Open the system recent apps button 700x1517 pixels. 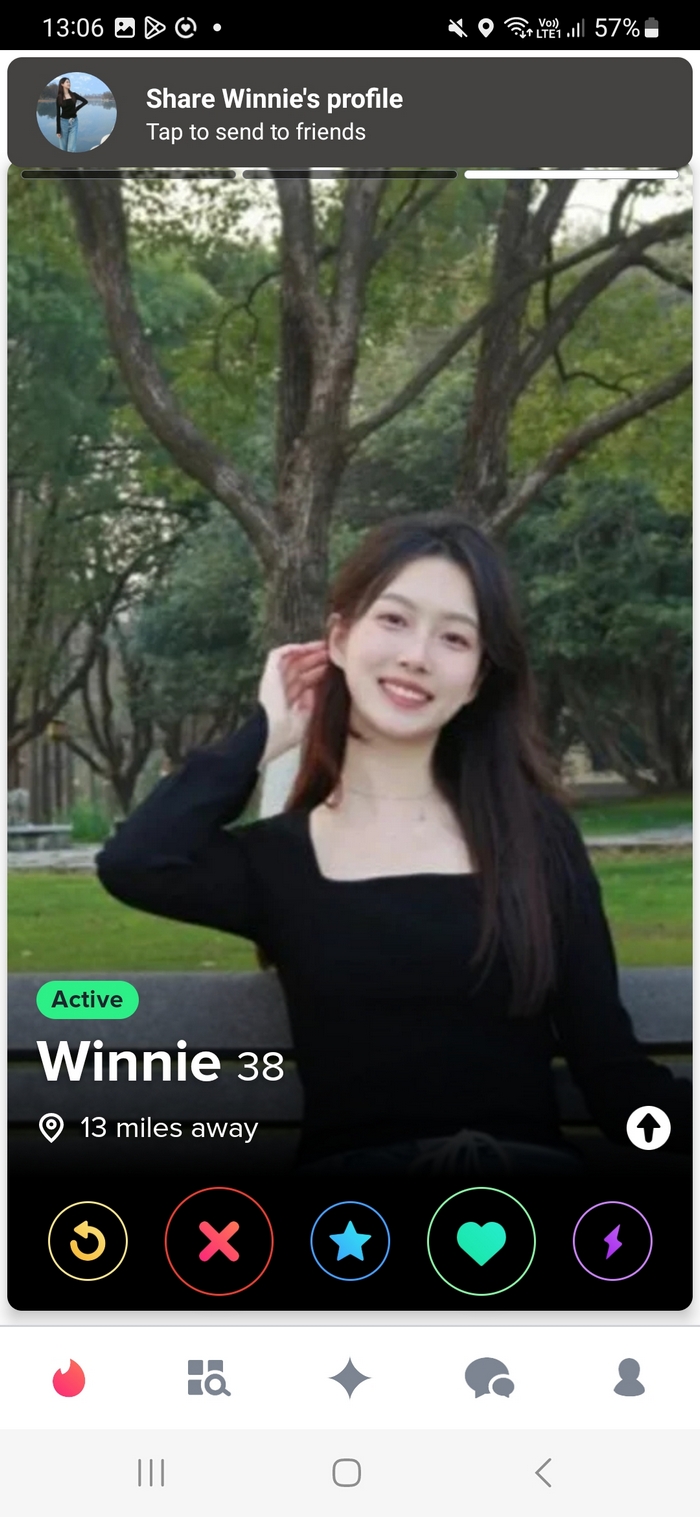pyautogui.click(x=151, y=1472)
